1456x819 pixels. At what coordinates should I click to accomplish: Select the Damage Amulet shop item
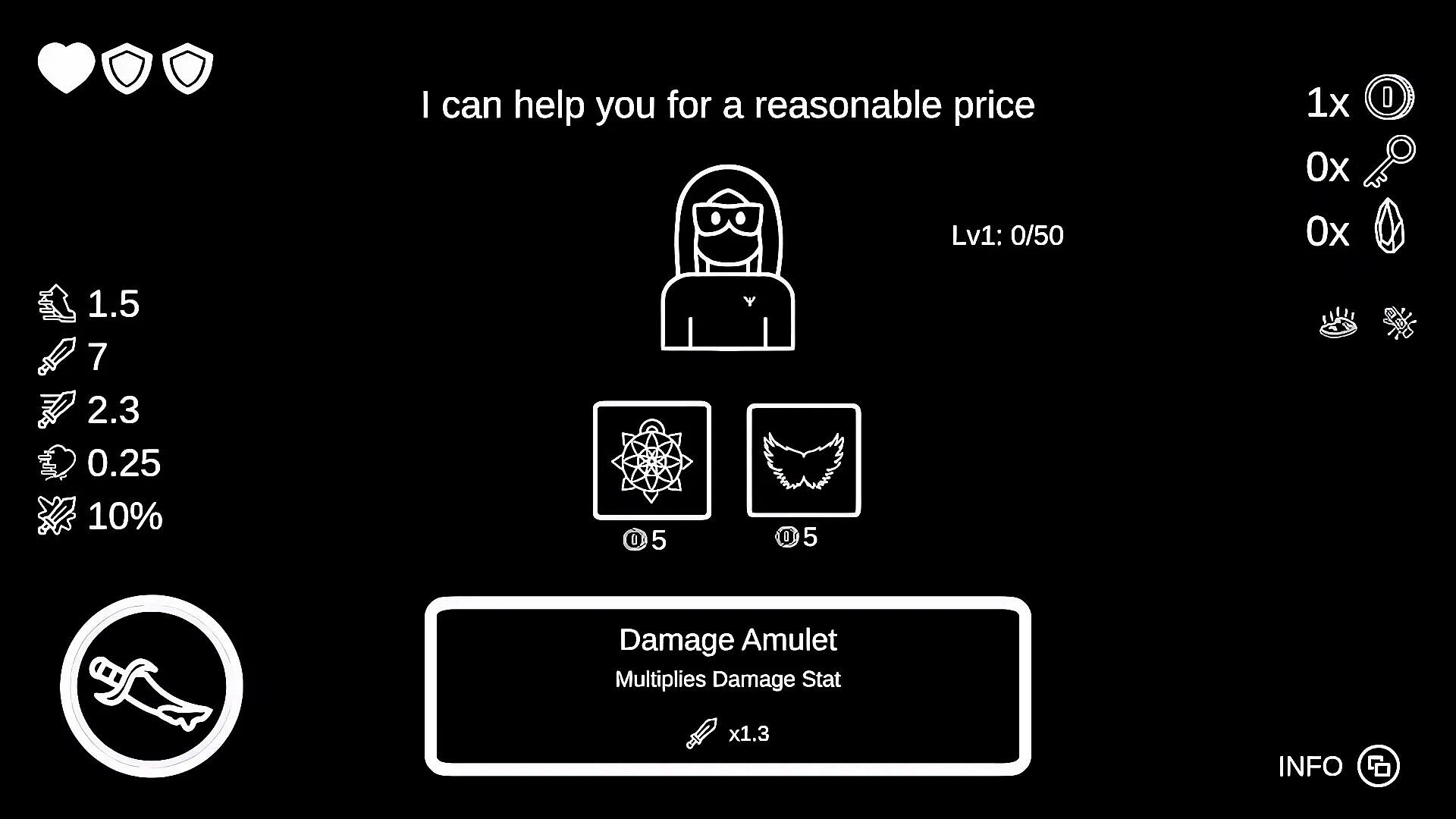[x=651, y=460]
